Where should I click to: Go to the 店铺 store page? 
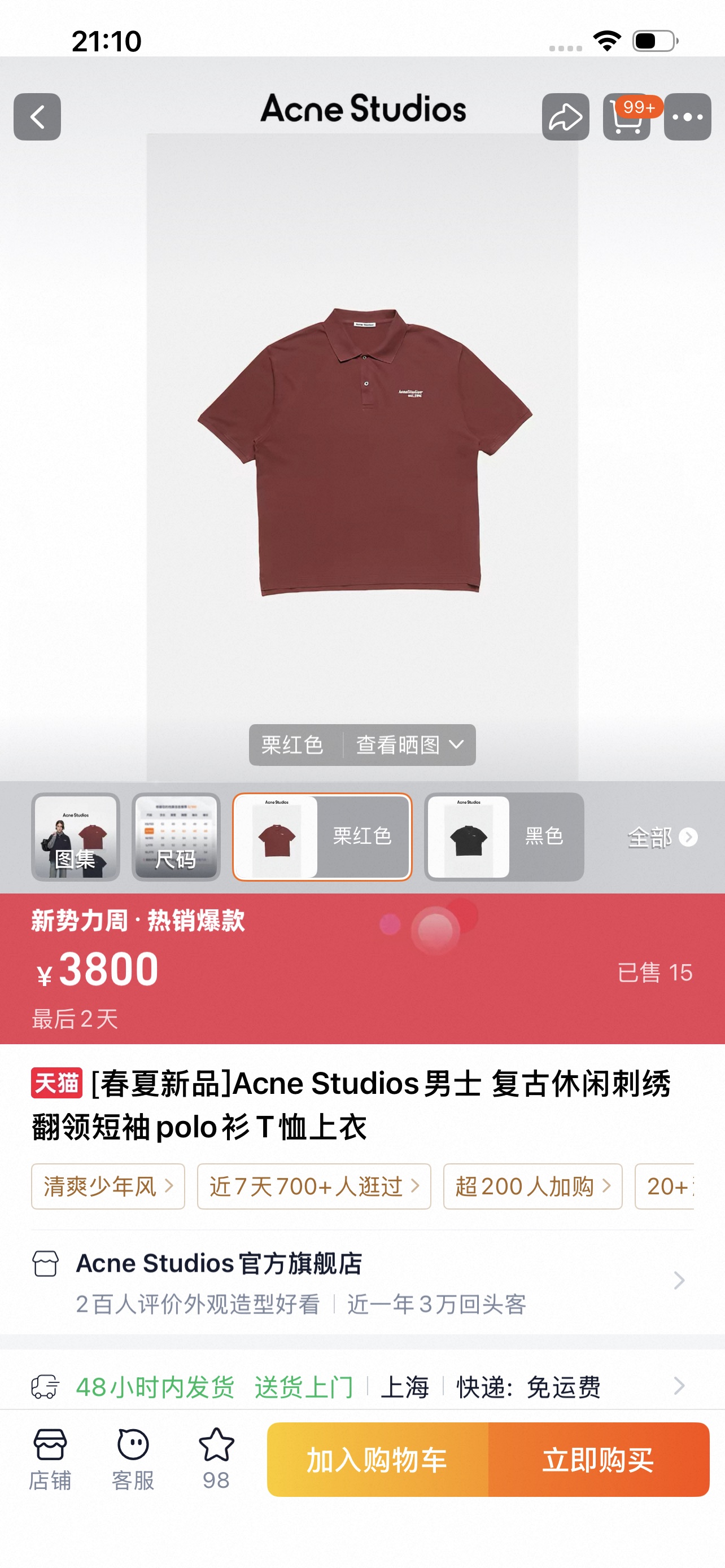(50, 1458)
